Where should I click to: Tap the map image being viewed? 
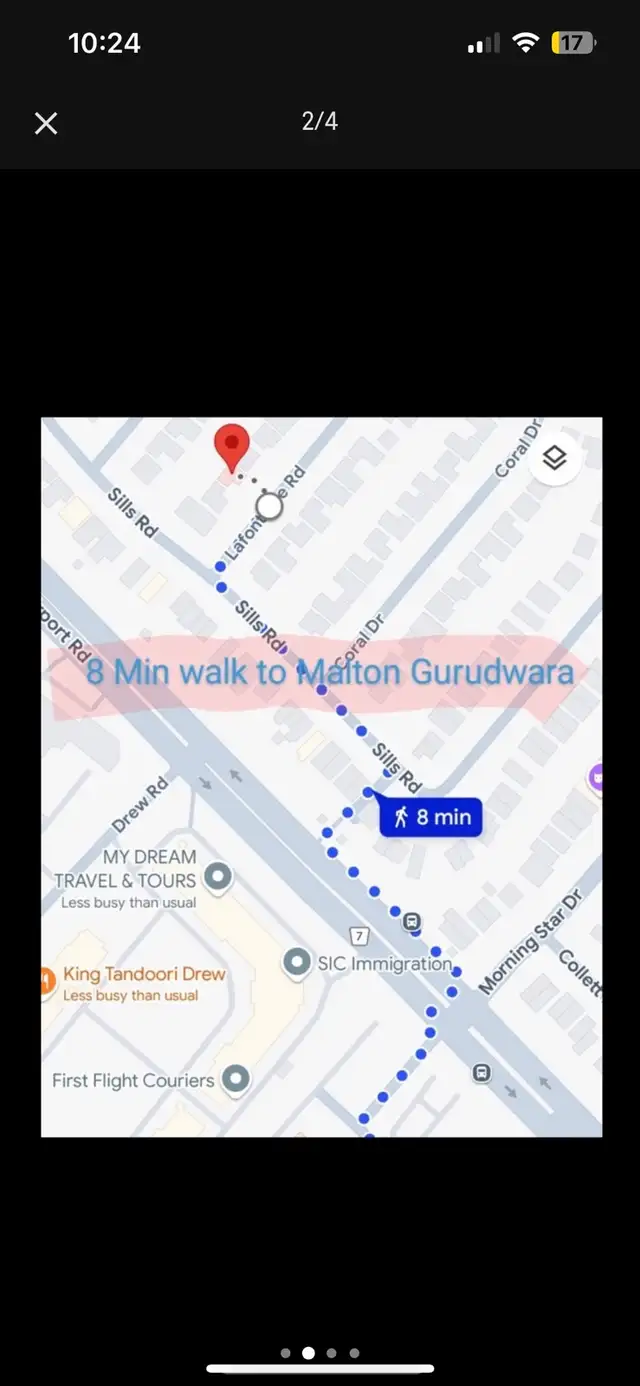(x=321, y=777)
